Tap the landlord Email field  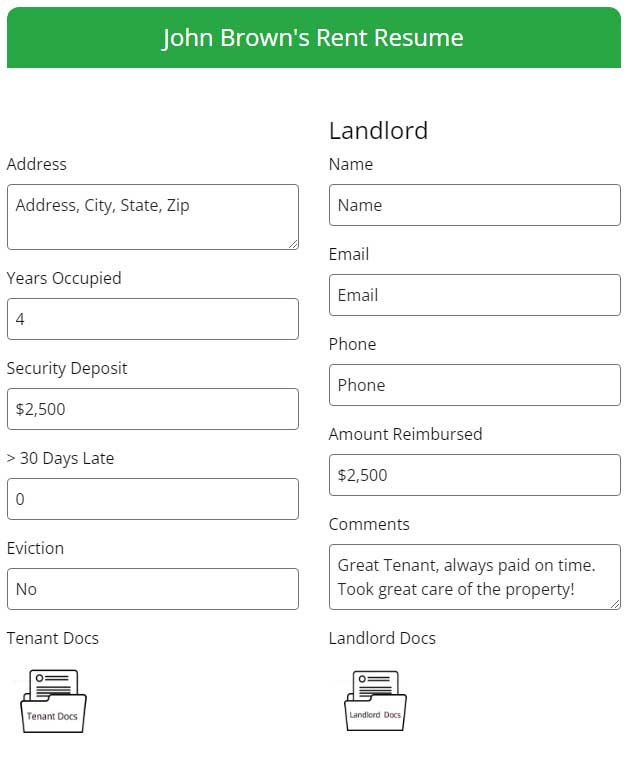pyautogui.click(x=474, y=295)
